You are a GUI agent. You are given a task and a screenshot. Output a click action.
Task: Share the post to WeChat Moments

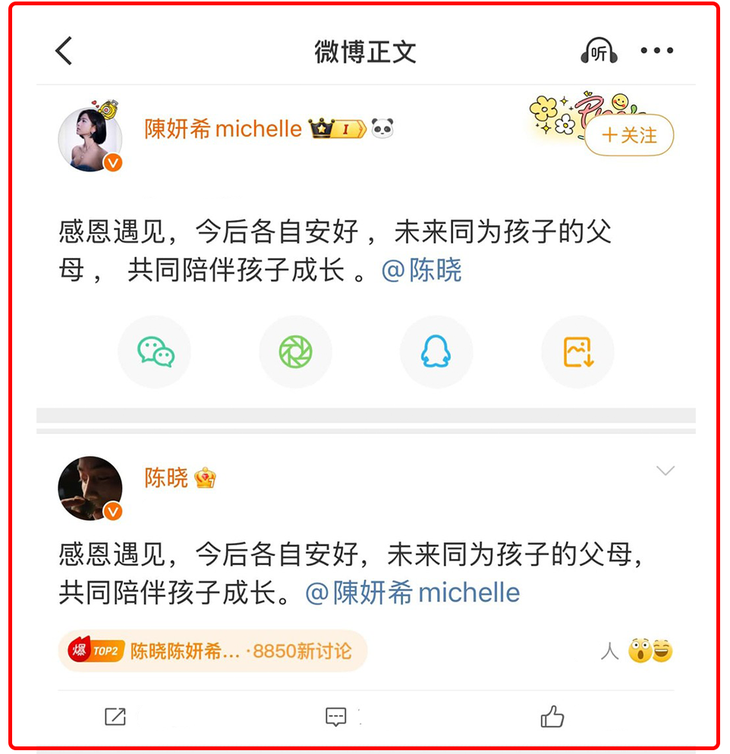[x=295, y=351]
